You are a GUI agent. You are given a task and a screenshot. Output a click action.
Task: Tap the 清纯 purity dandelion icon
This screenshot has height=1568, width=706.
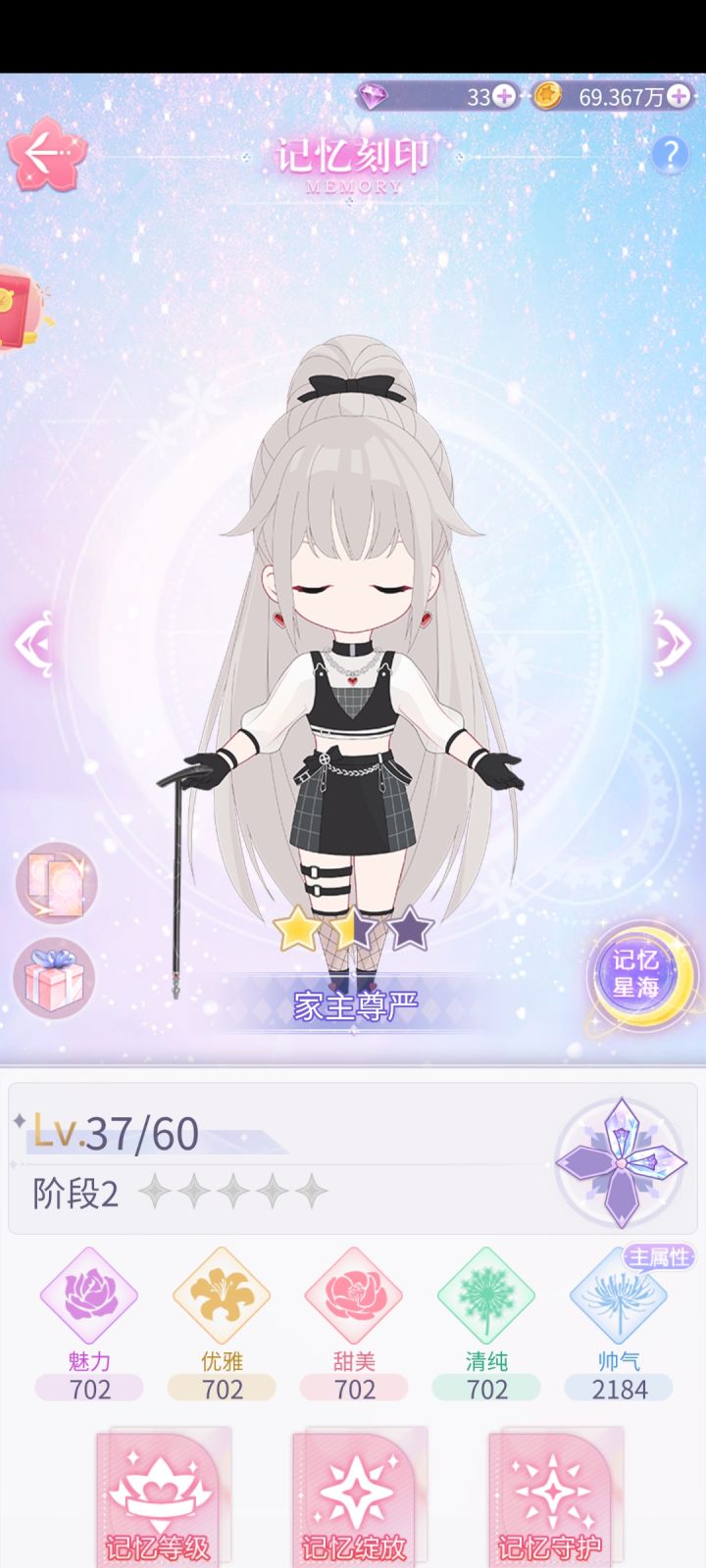pyautogui.click(x=485, y=1296)
